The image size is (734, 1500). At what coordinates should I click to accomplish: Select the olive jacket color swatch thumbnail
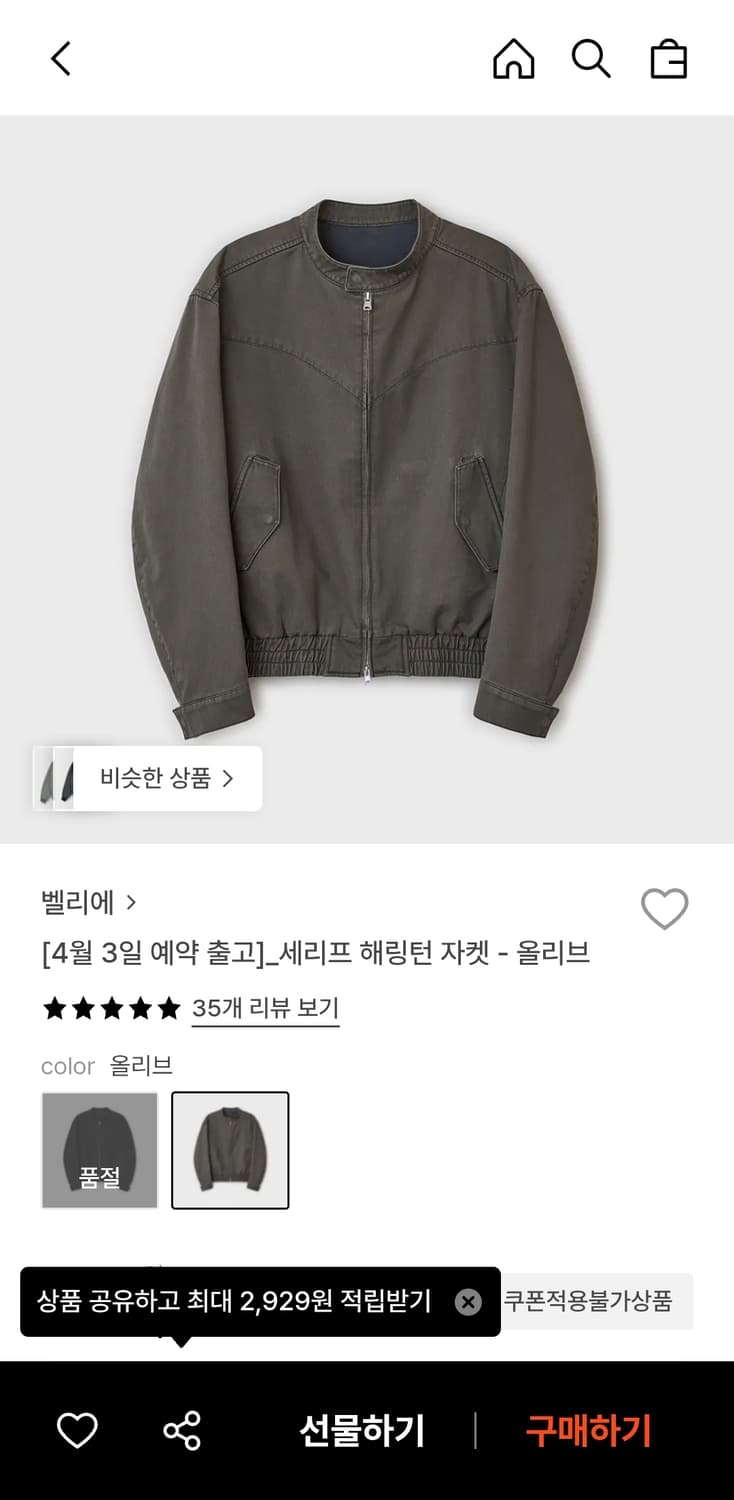(x=231, y=1150)
